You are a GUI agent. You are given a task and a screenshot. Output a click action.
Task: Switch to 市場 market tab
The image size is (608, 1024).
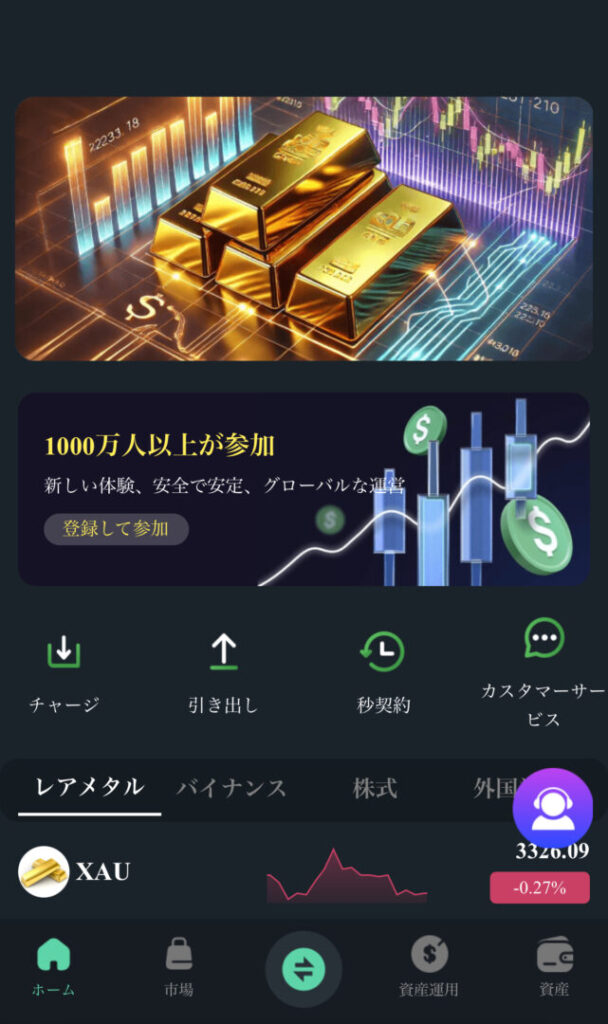(x=179, y=967)
